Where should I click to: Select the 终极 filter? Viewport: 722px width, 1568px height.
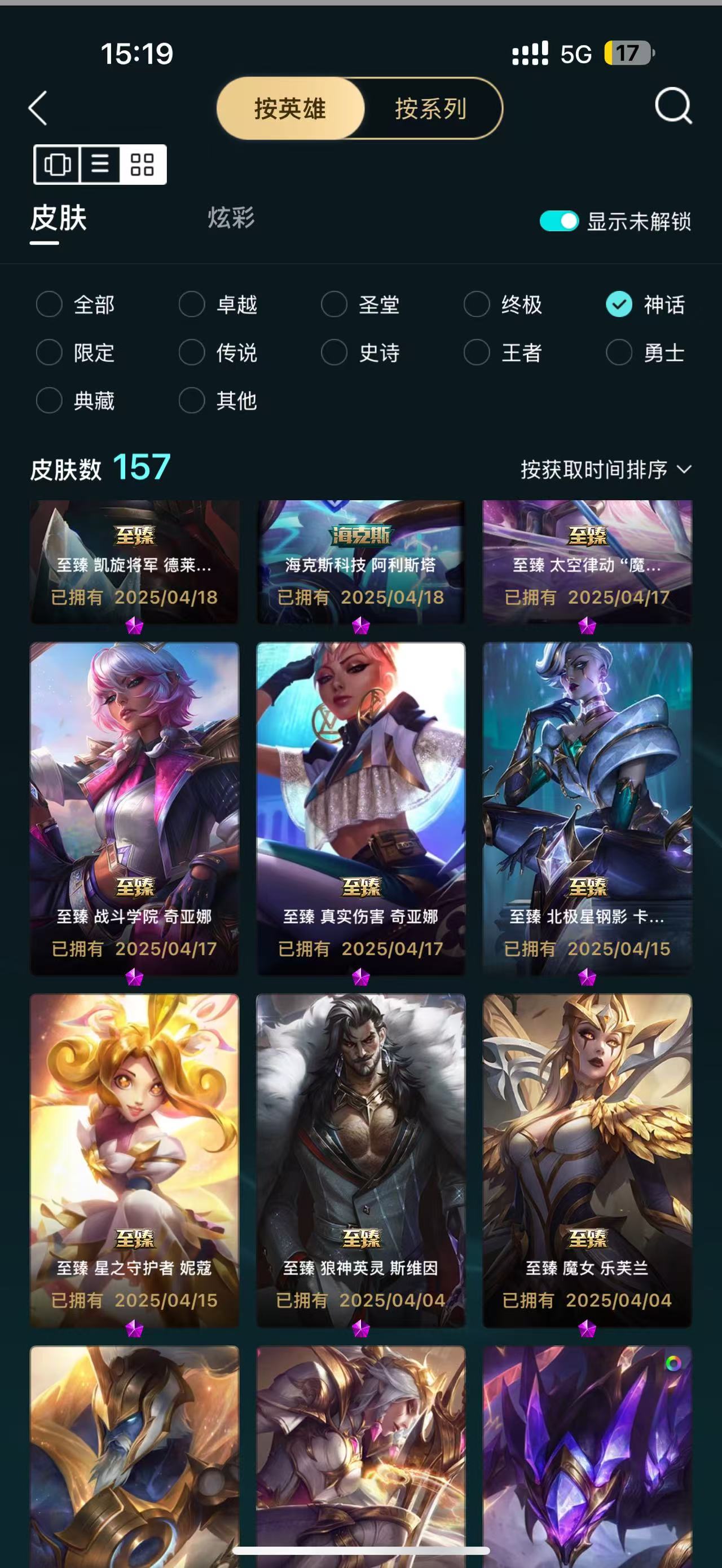tap(503, 304)
